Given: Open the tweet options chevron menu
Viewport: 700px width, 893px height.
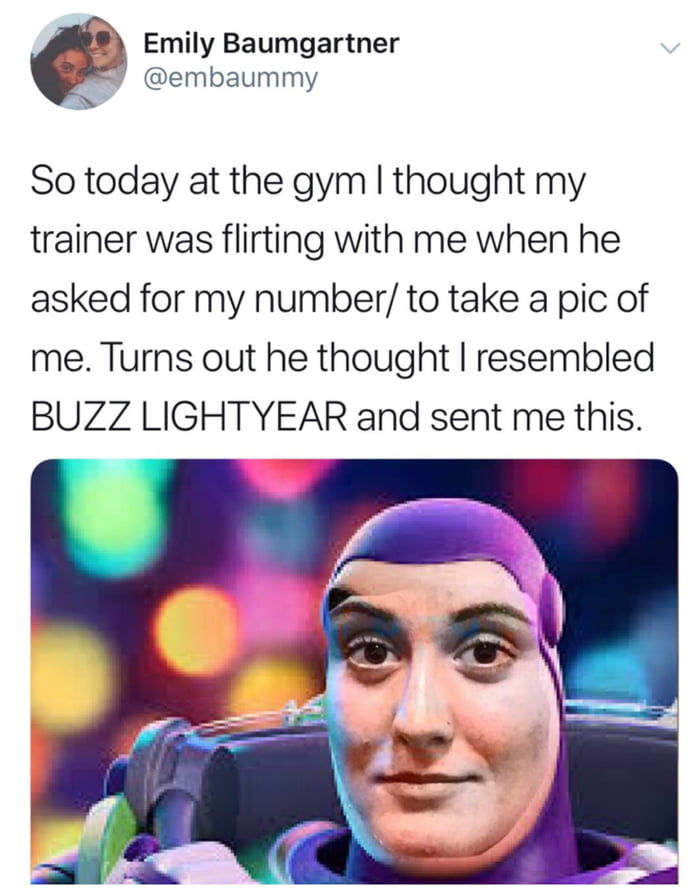Looking at the screenshot, I should click(665, 49).
